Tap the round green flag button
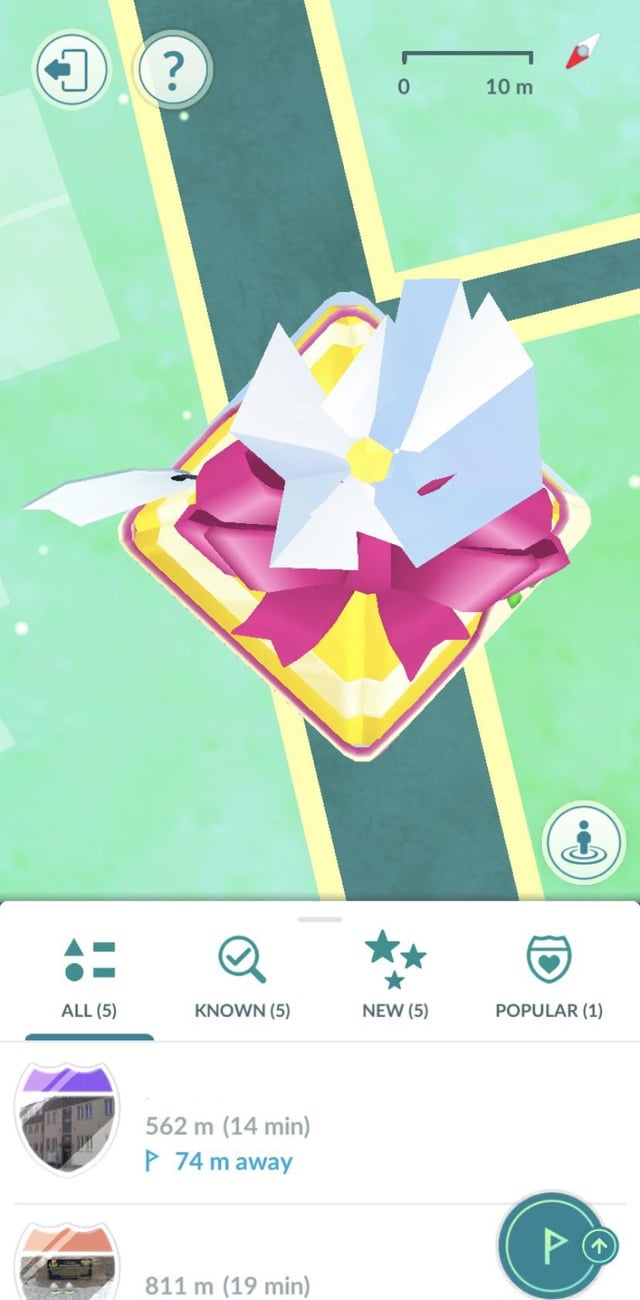The width and height of the screenshot is (640, 1300). [x=552, y=1246]
